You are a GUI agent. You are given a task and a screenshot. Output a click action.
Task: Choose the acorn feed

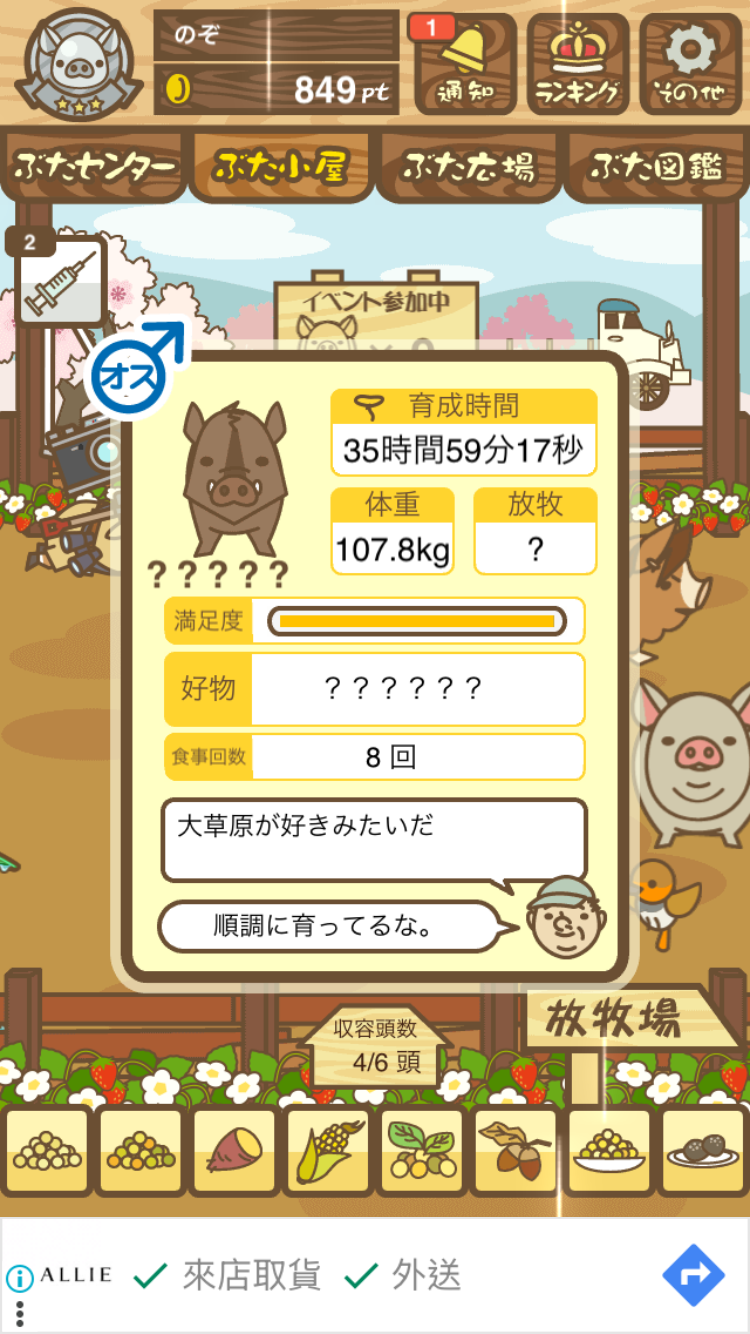pos(515,1151)
